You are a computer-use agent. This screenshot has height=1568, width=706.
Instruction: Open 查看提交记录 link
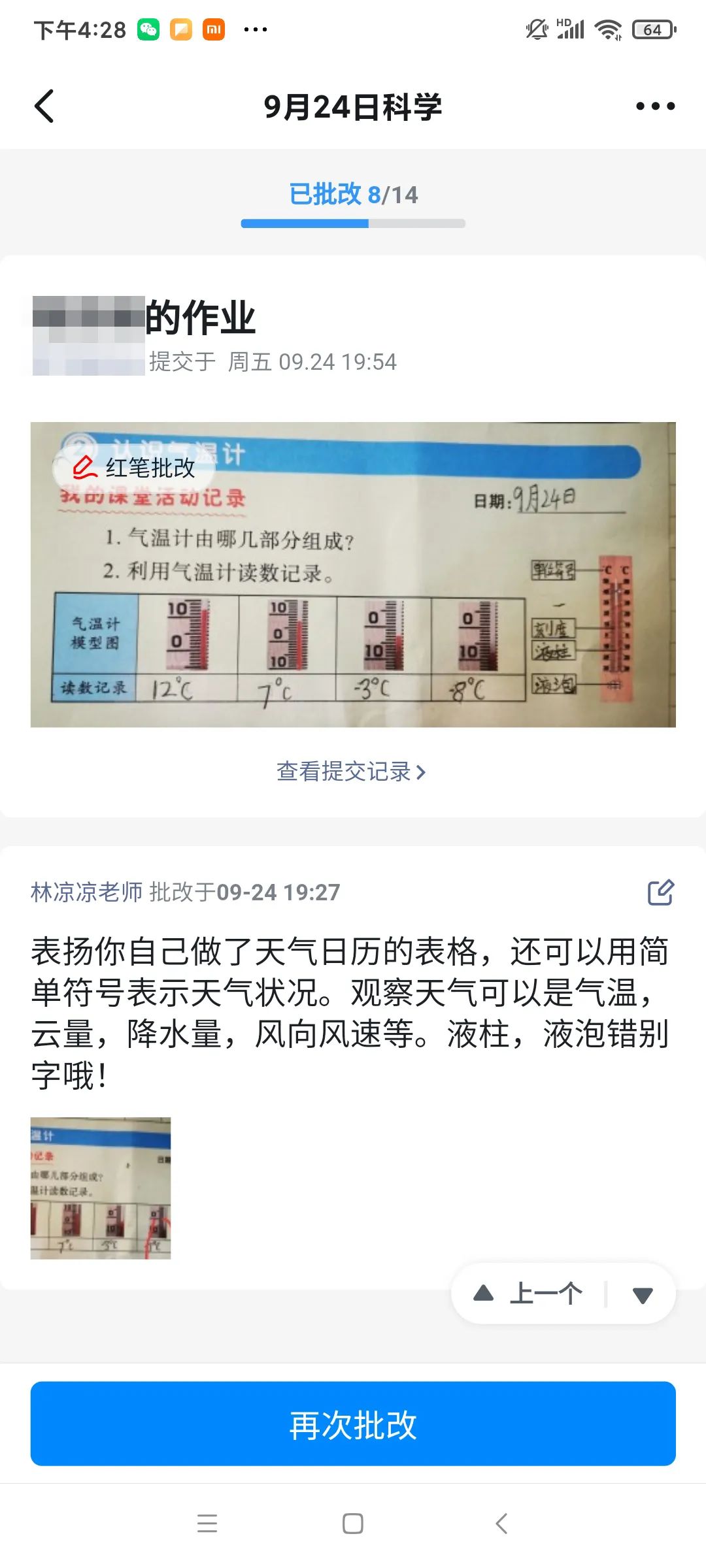tap(352, 772)
